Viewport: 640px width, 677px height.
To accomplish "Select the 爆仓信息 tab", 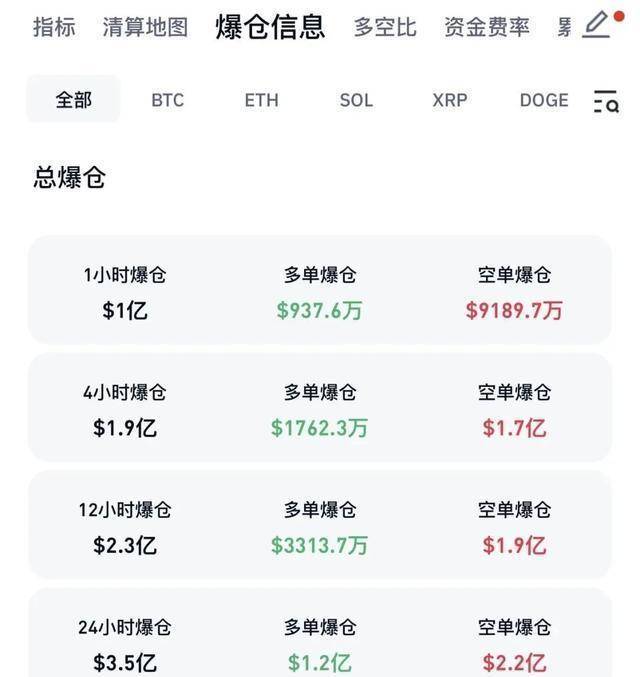I will tap(270, 27).
